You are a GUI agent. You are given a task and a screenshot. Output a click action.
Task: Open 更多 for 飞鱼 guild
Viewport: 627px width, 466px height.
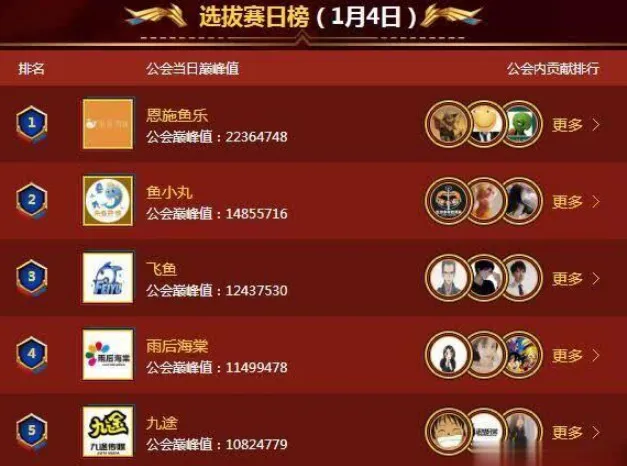[575, 278]
